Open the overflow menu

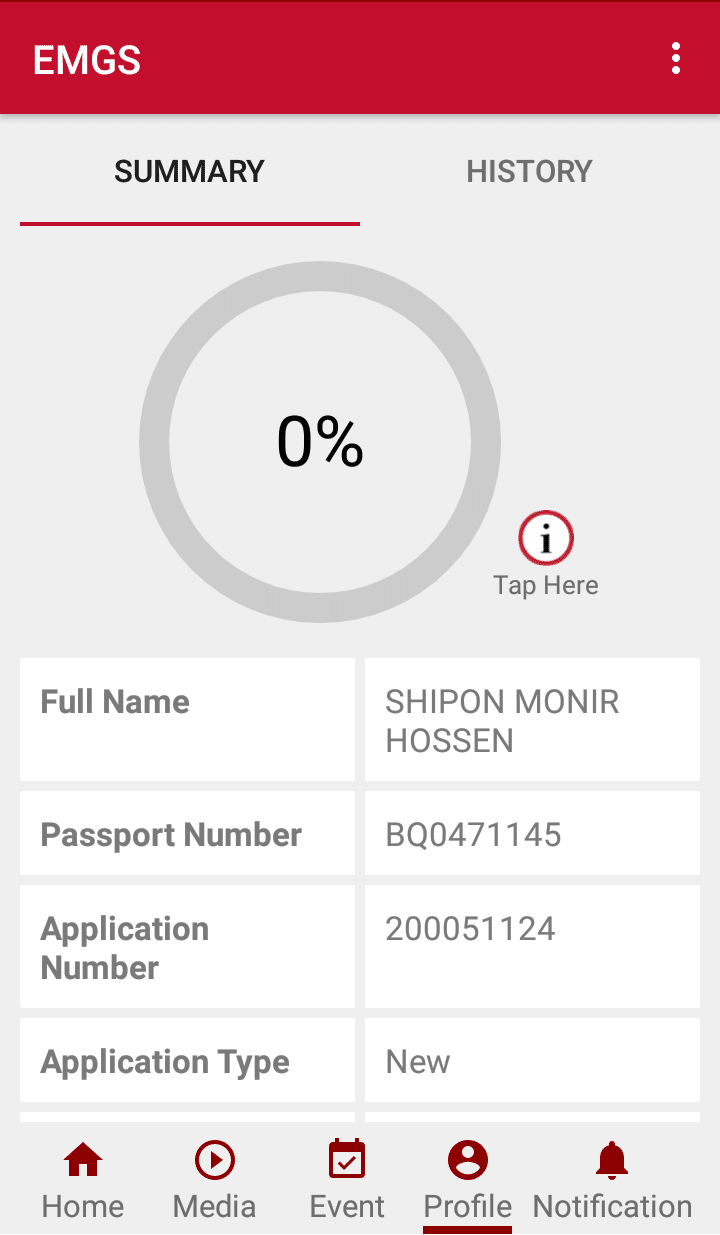click(676, 59)
